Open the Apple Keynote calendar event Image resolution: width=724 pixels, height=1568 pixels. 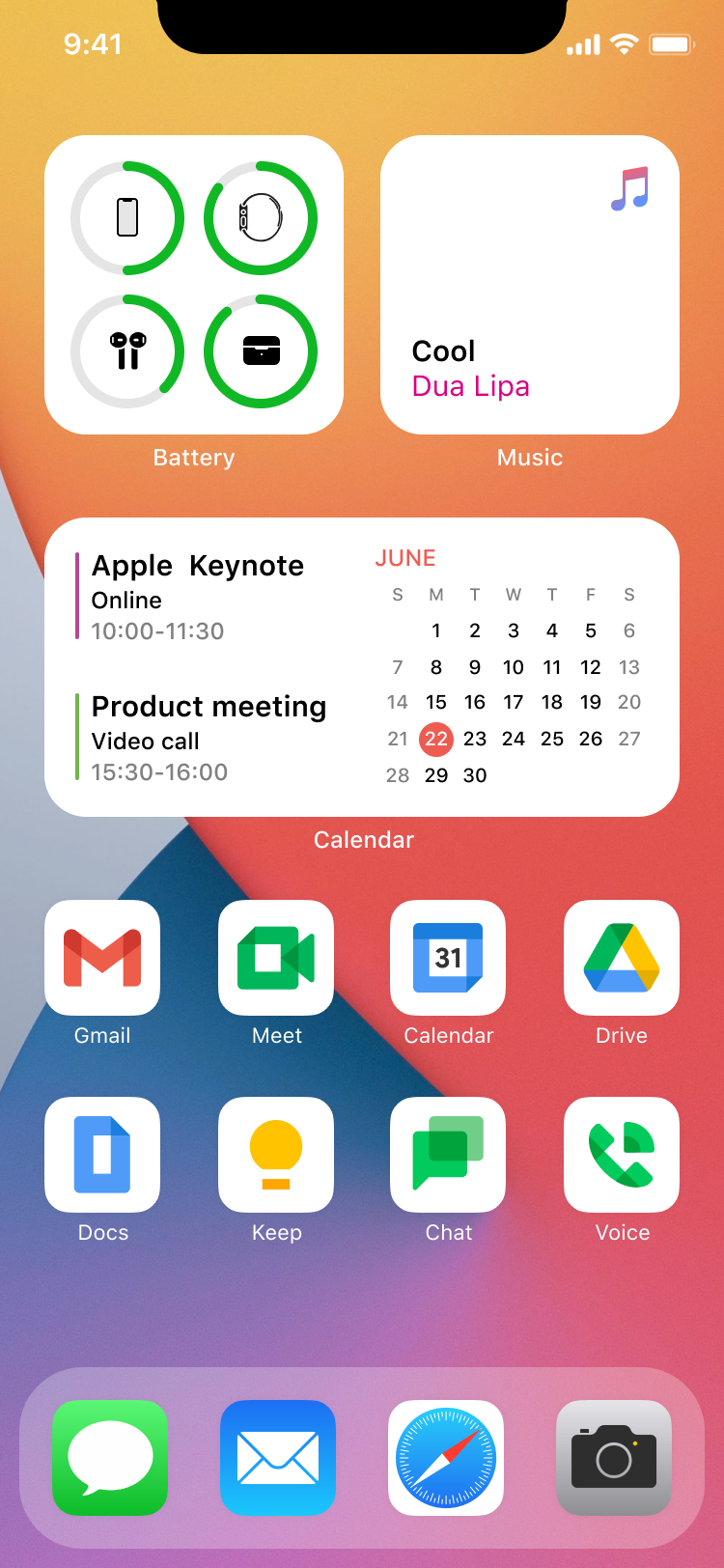click(198, 597)
